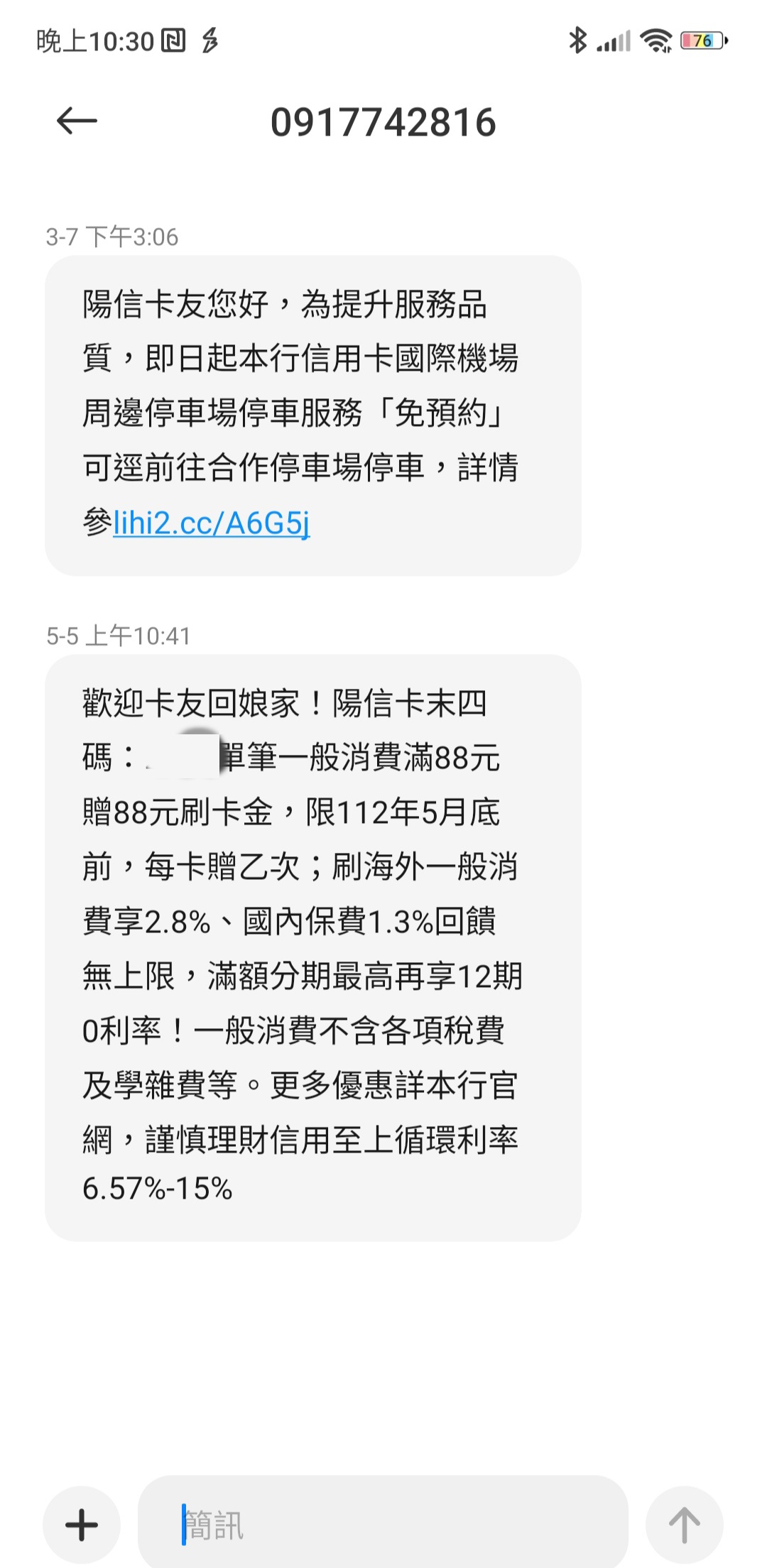Send the message with the up-arrow button
Screen dimensions: 767x1568
point(684,1525)
